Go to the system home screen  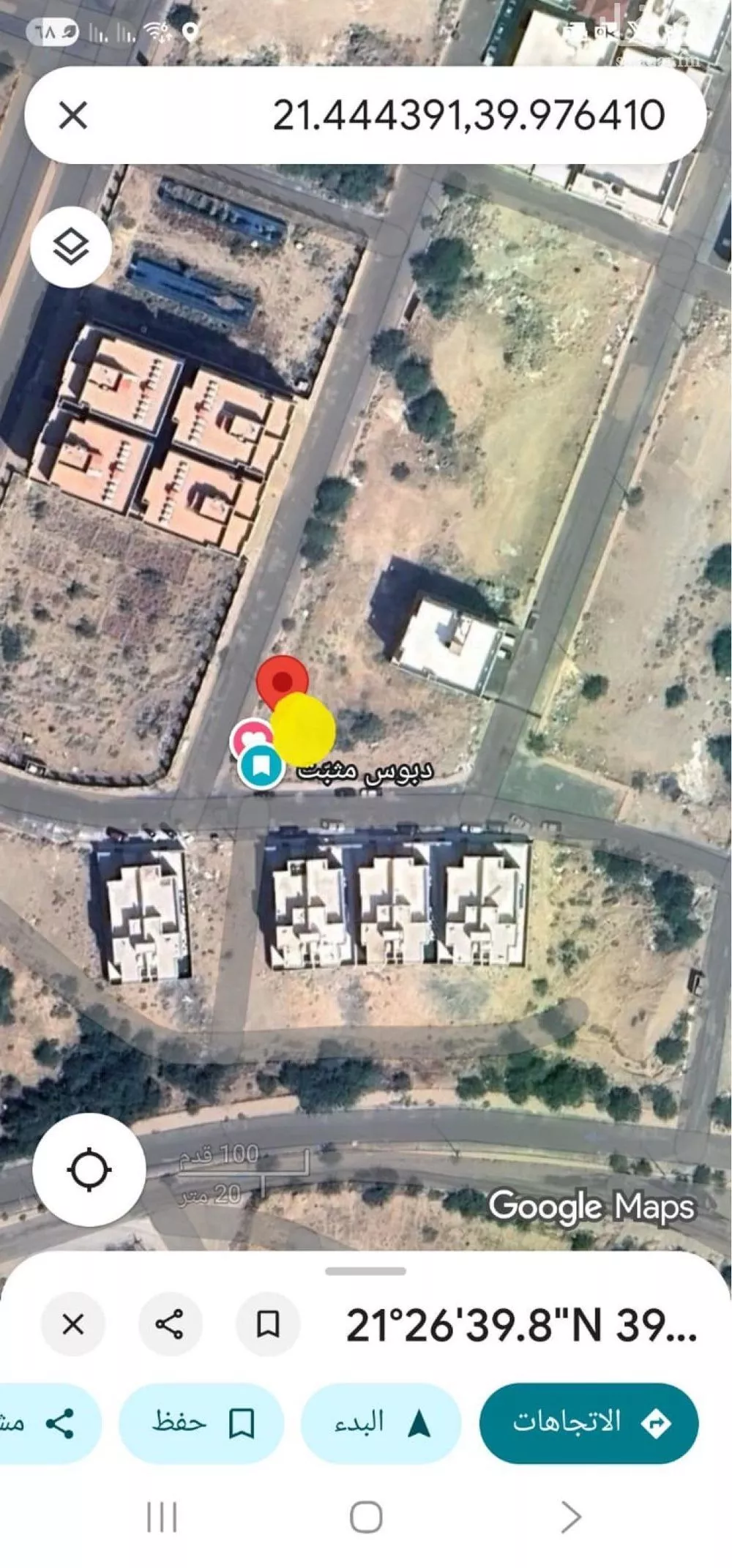pos(365,1517)
